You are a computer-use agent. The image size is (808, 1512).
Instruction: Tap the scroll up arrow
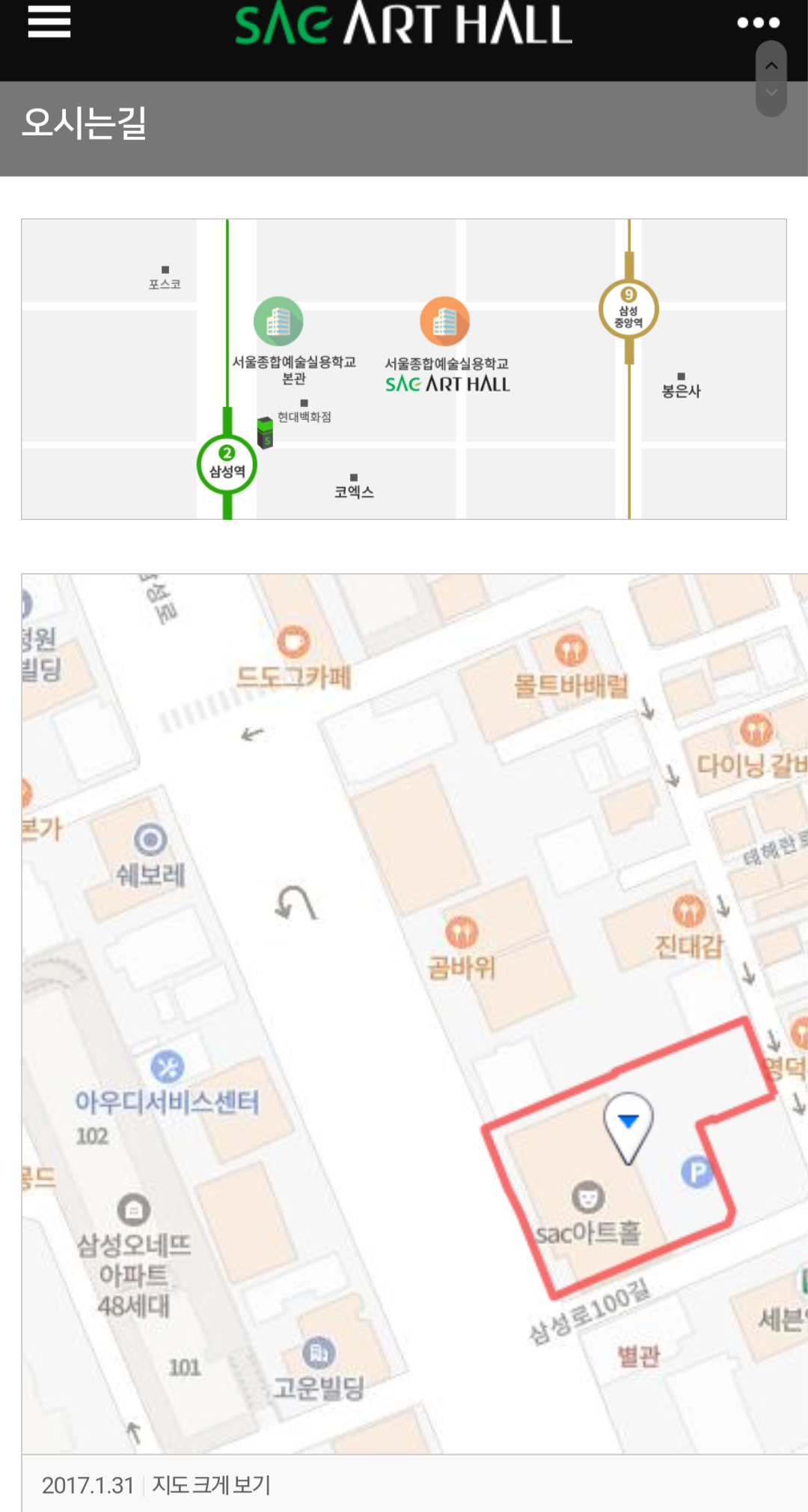771,65
